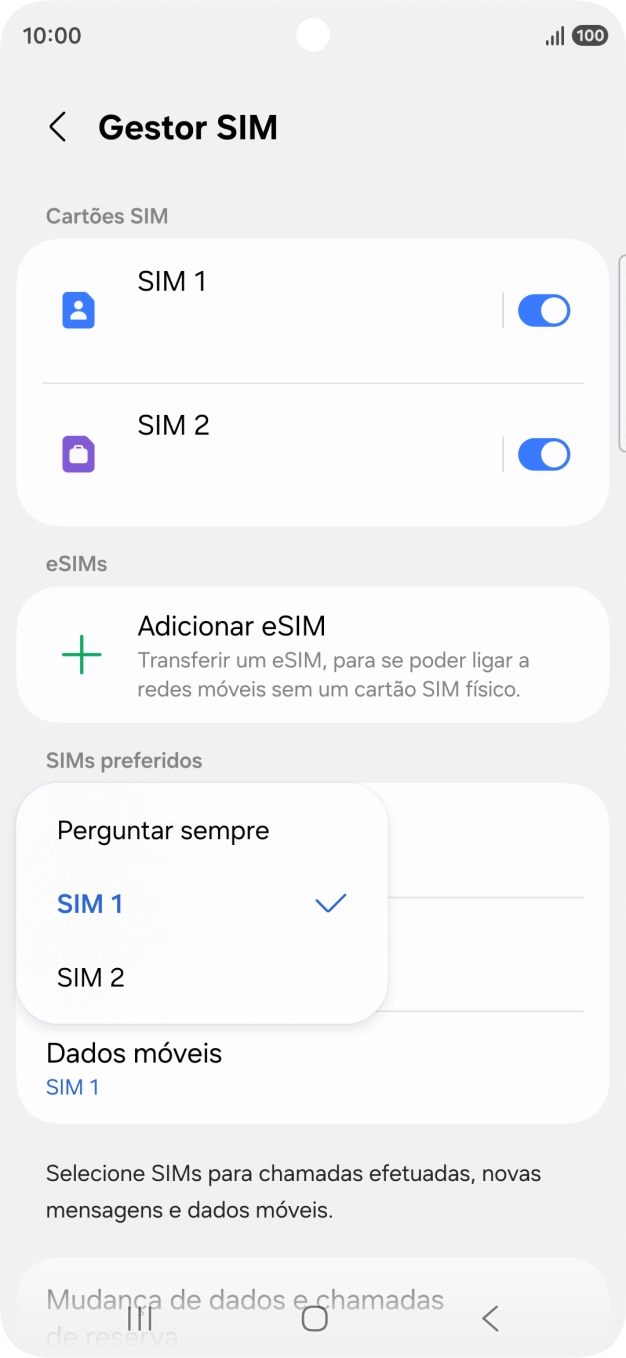Go to the system home screen
This screenshot has height=1358, width=626.
tap(314, 1319)
